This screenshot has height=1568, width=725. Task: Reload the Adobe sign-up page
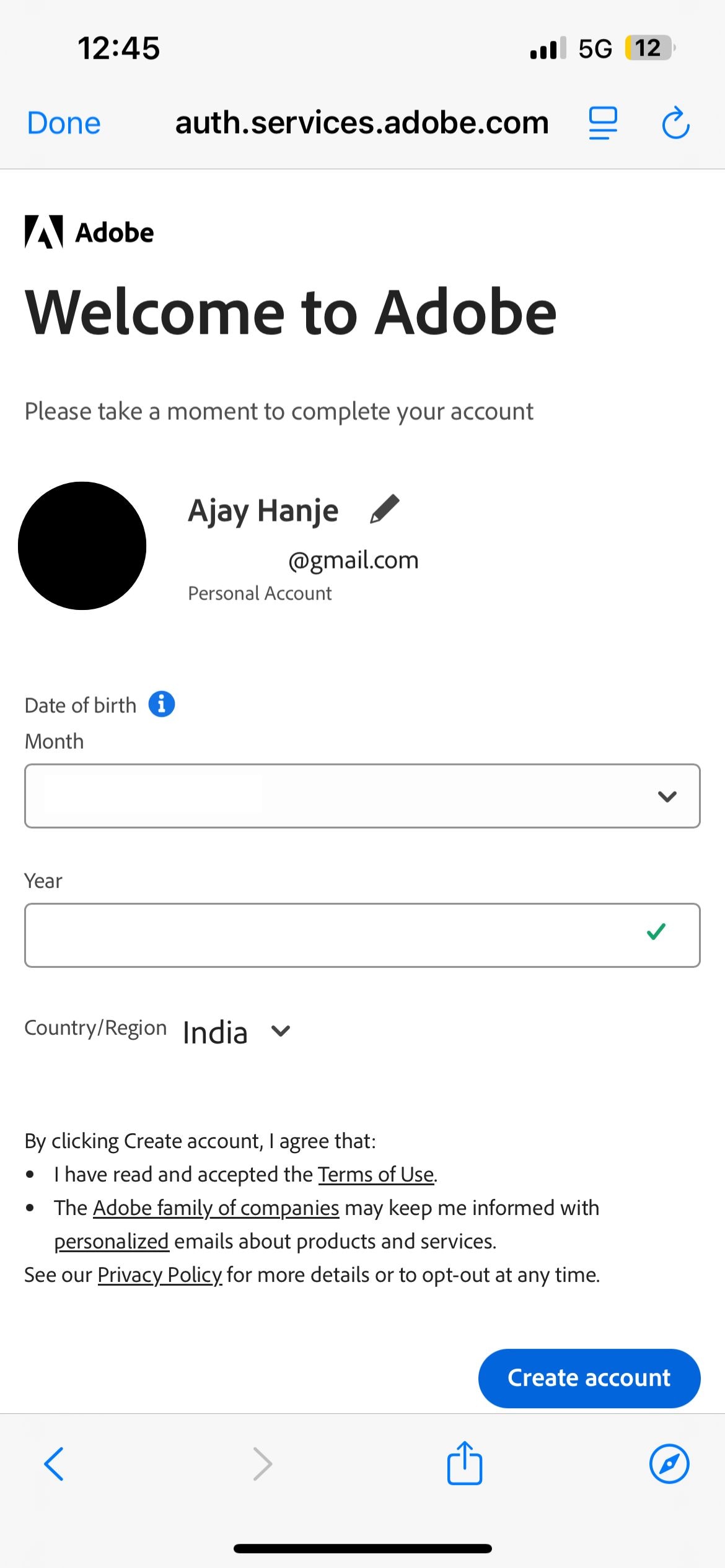pyautogui.click(x=675, y=123)
